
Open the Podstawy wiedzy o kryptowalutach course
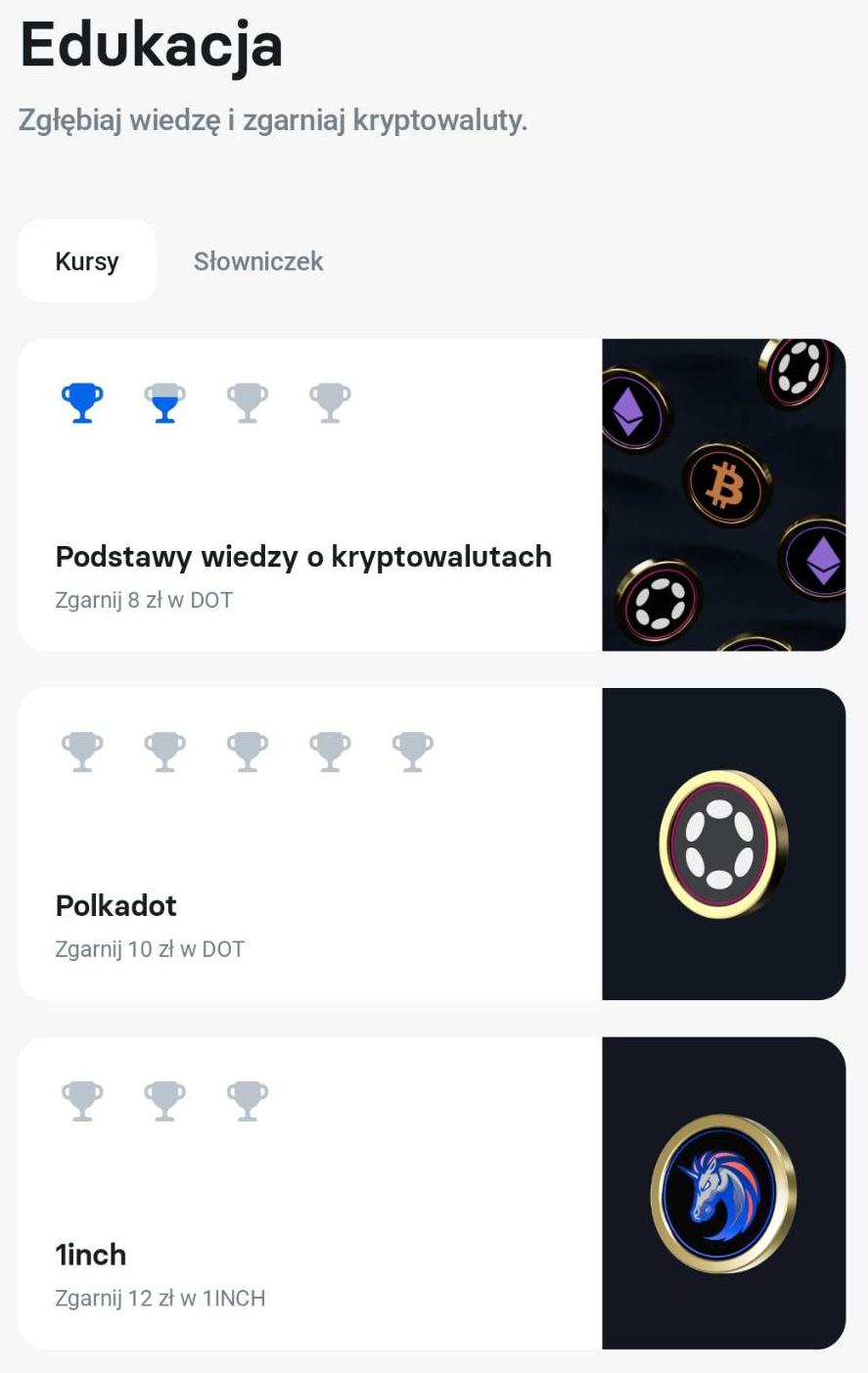tap(303, 556)
